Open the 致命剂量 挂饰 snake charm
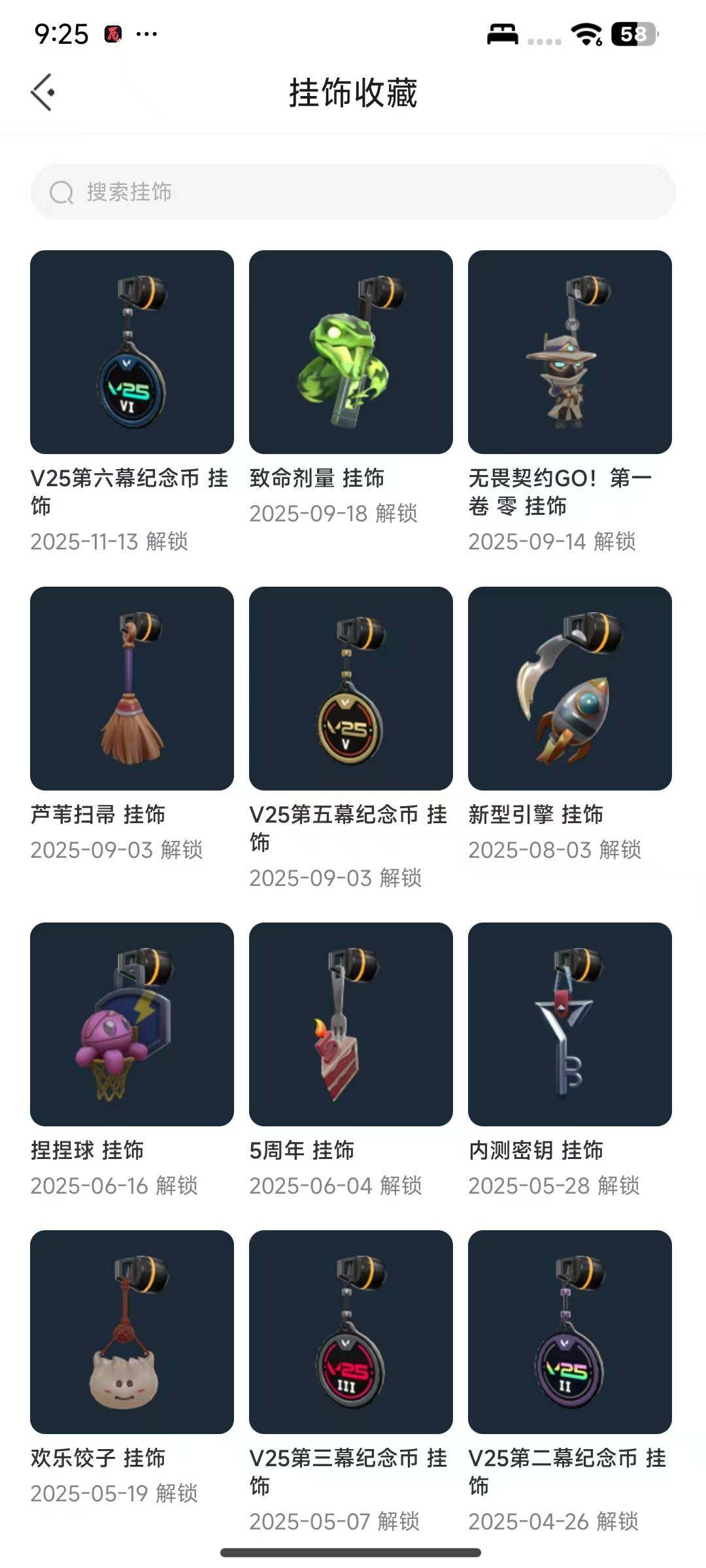The image size is (706, 1568). [351, 352]
